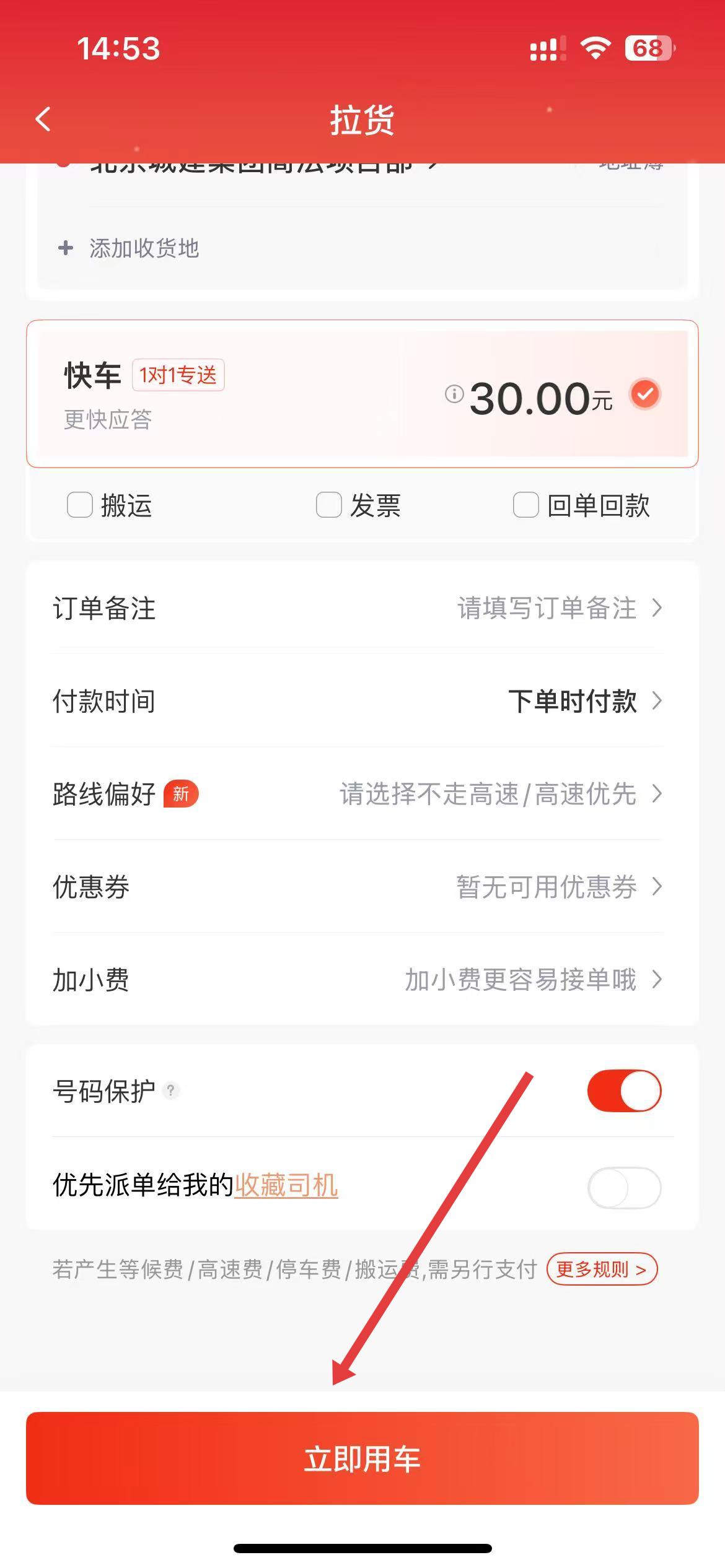Open the 付款时间 payment timing row

click(x=362, y=701)
